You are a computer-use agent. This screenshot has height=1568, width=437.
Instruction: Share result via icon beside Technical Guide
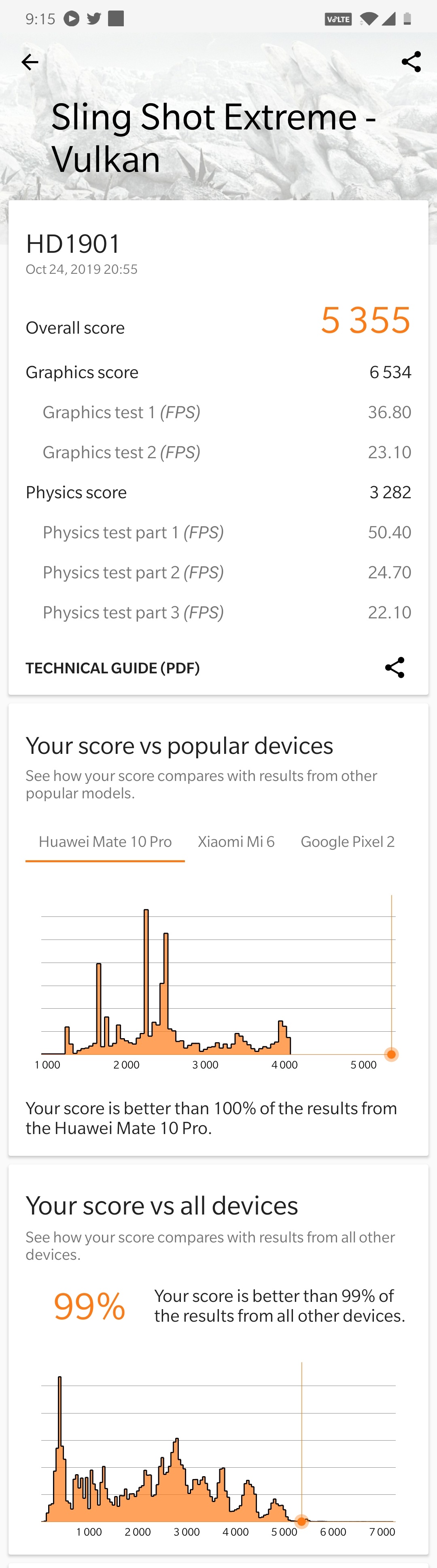tap(395, 668)
